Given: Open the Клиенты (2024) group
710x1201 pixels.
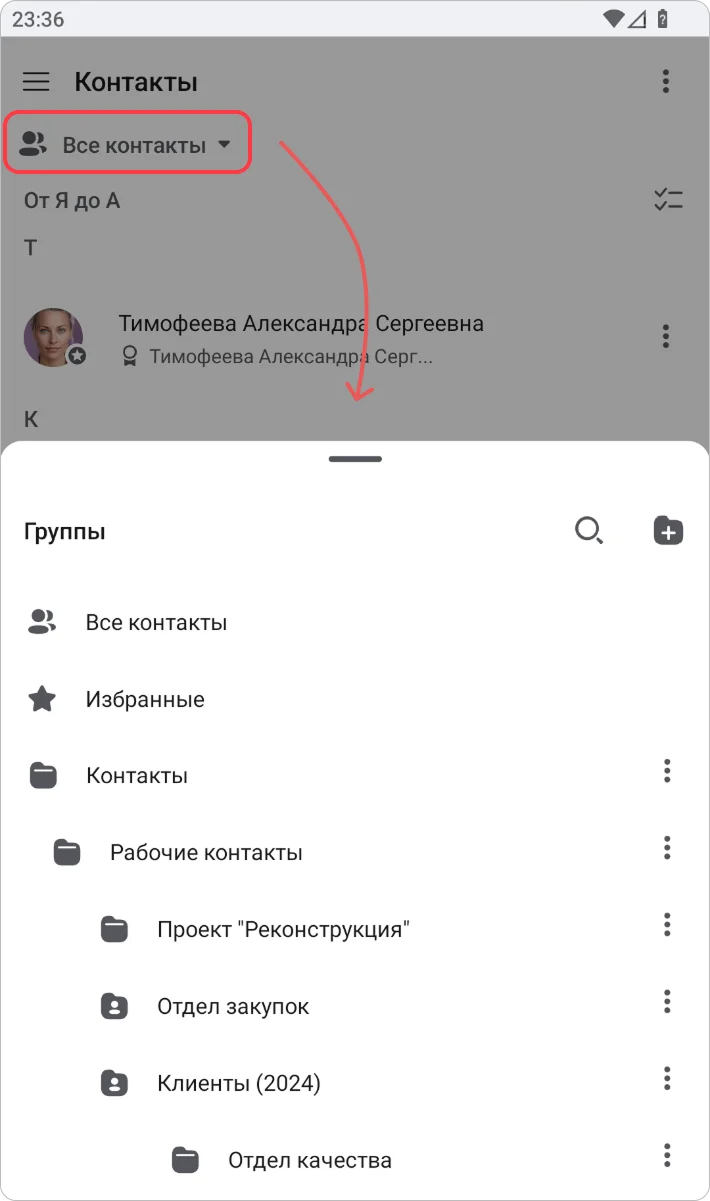Looking at the screenshot, I should tap(239, 1083).
